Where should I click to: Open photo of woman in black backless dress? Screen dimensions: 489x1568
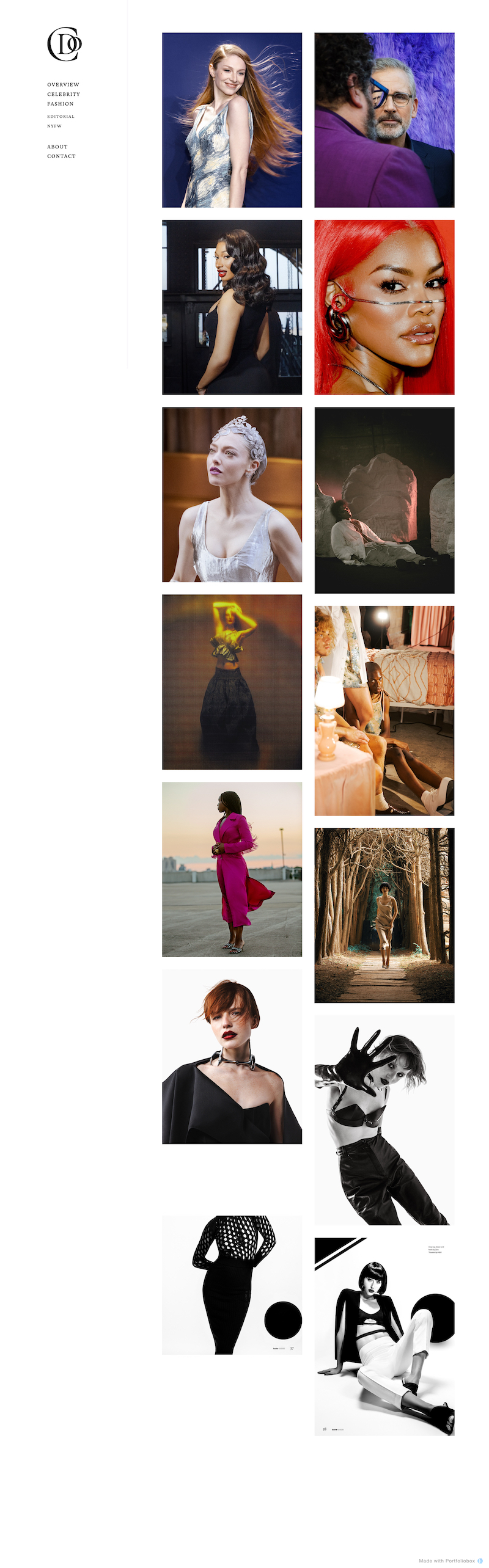click(x=232, y=307)
